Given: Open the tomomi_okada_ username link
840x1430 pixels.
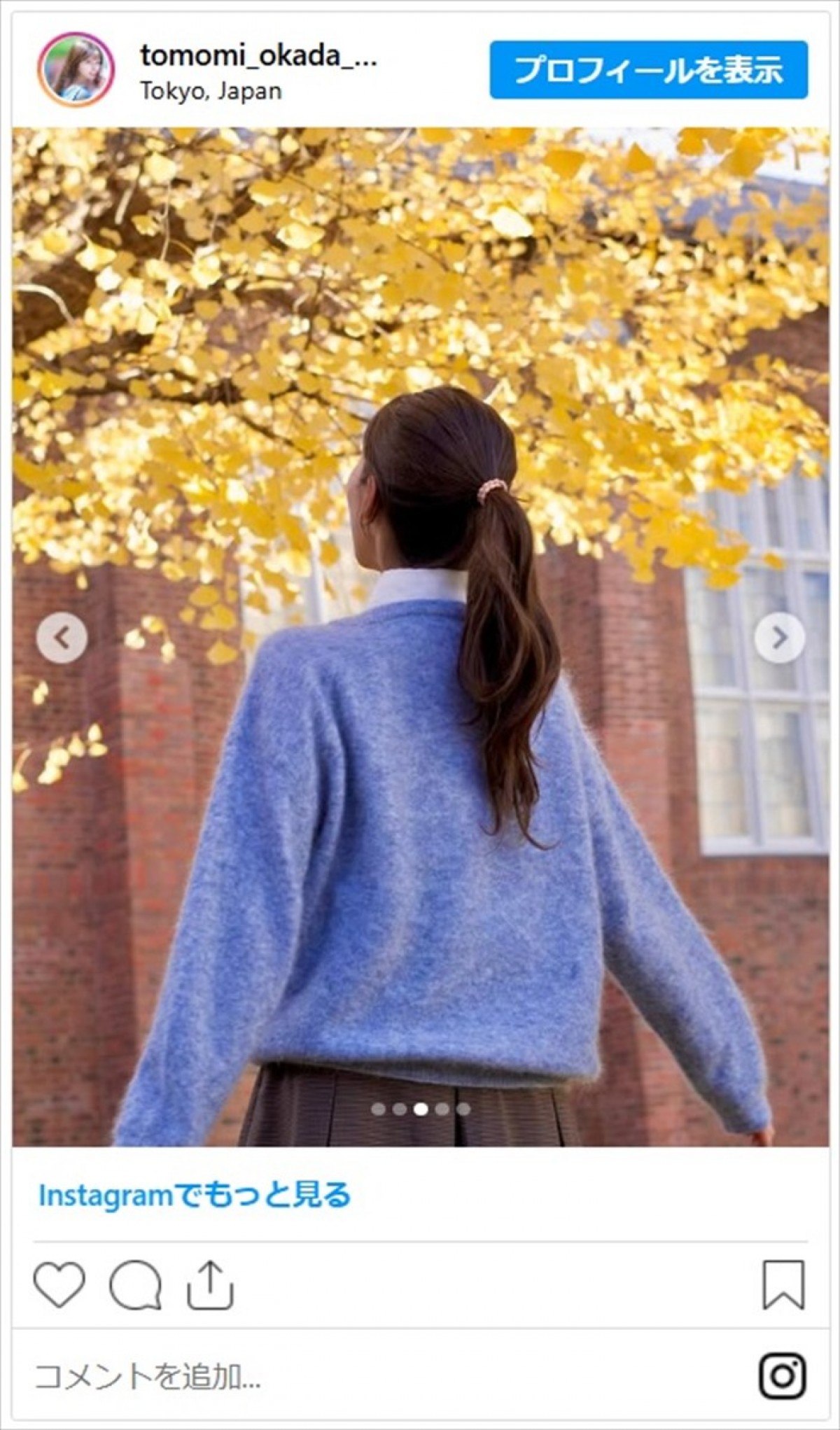Looking at the screenshot, I should 258,56.
